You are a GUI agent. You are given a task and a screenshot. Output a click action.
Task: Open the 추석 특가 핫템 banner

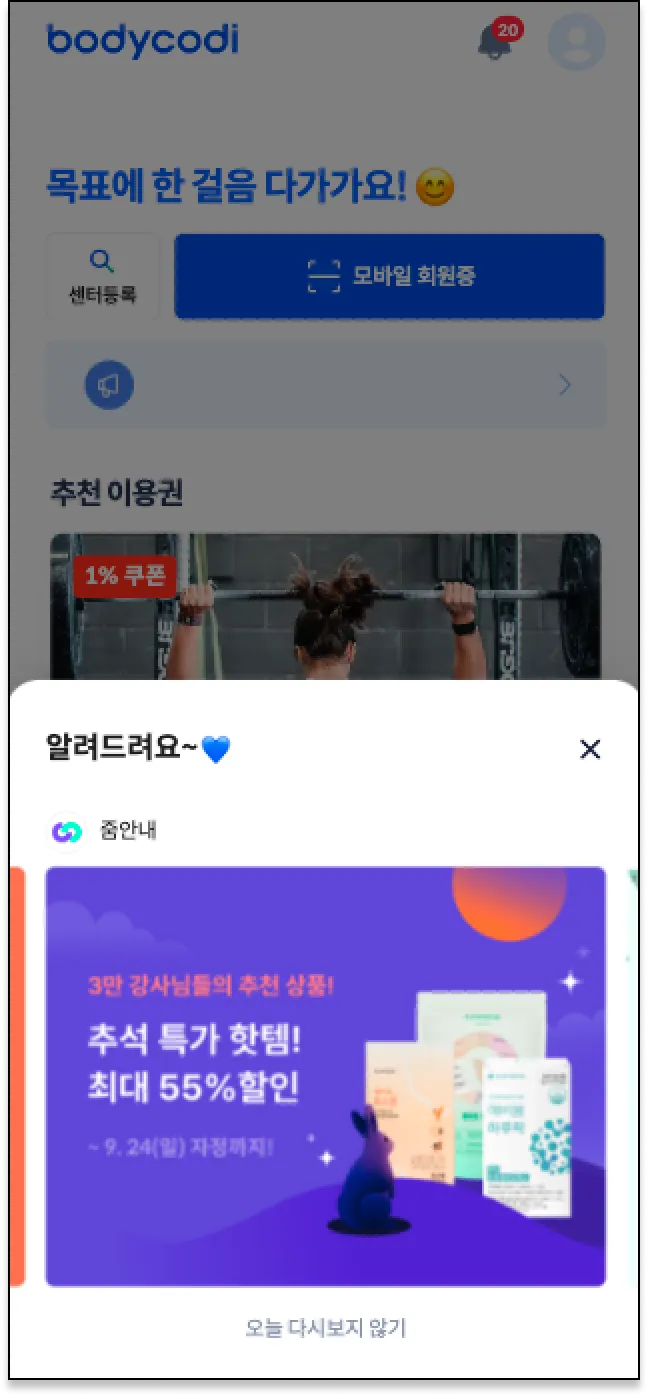(x=325, y=1076)
